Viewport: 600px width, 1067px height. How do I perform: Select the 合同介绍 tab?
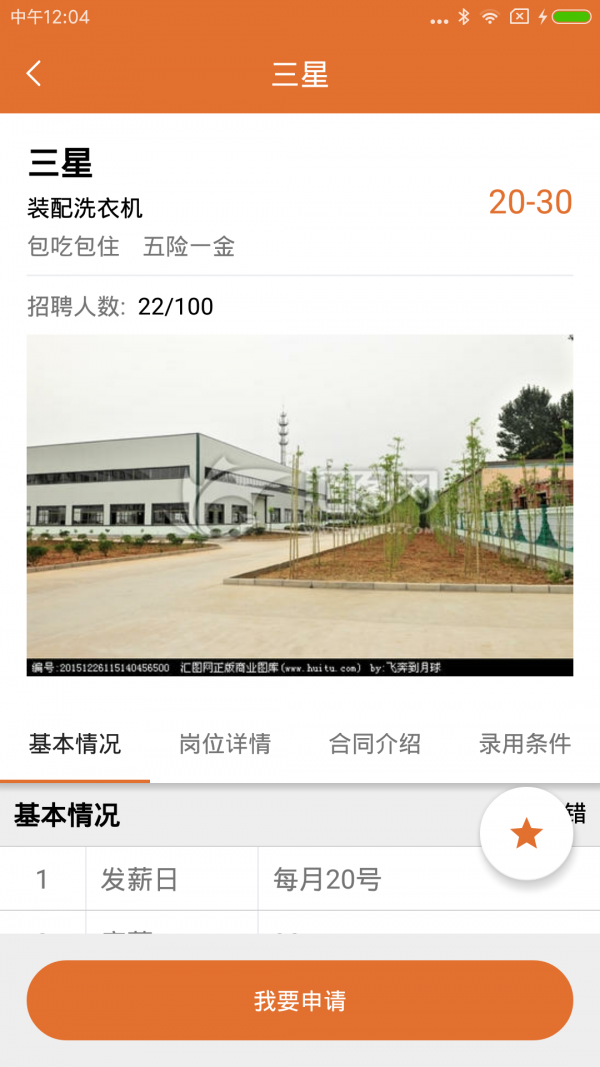point(375,744)
